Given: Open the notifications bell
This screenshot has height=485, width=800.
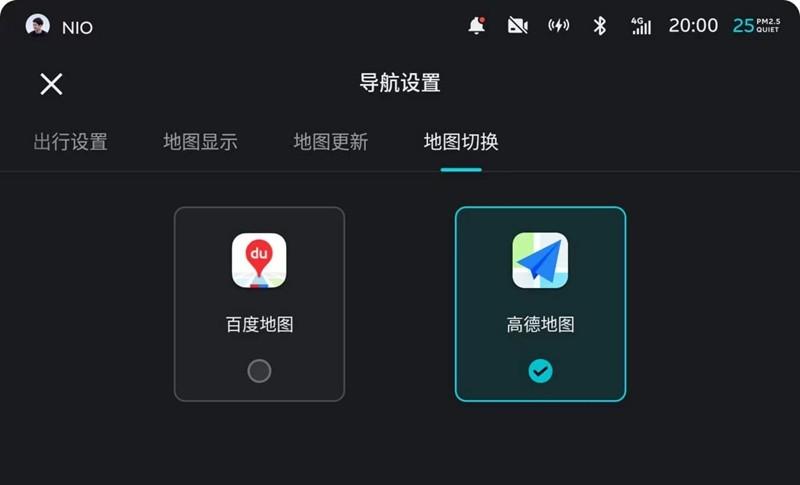Looking at the screenshot, I should coord(477,26).
